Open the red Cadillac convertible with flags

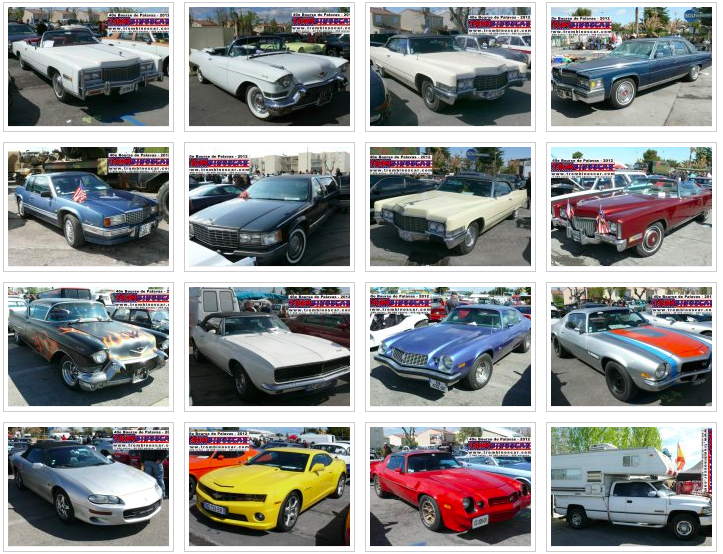[x=631, y=207]
